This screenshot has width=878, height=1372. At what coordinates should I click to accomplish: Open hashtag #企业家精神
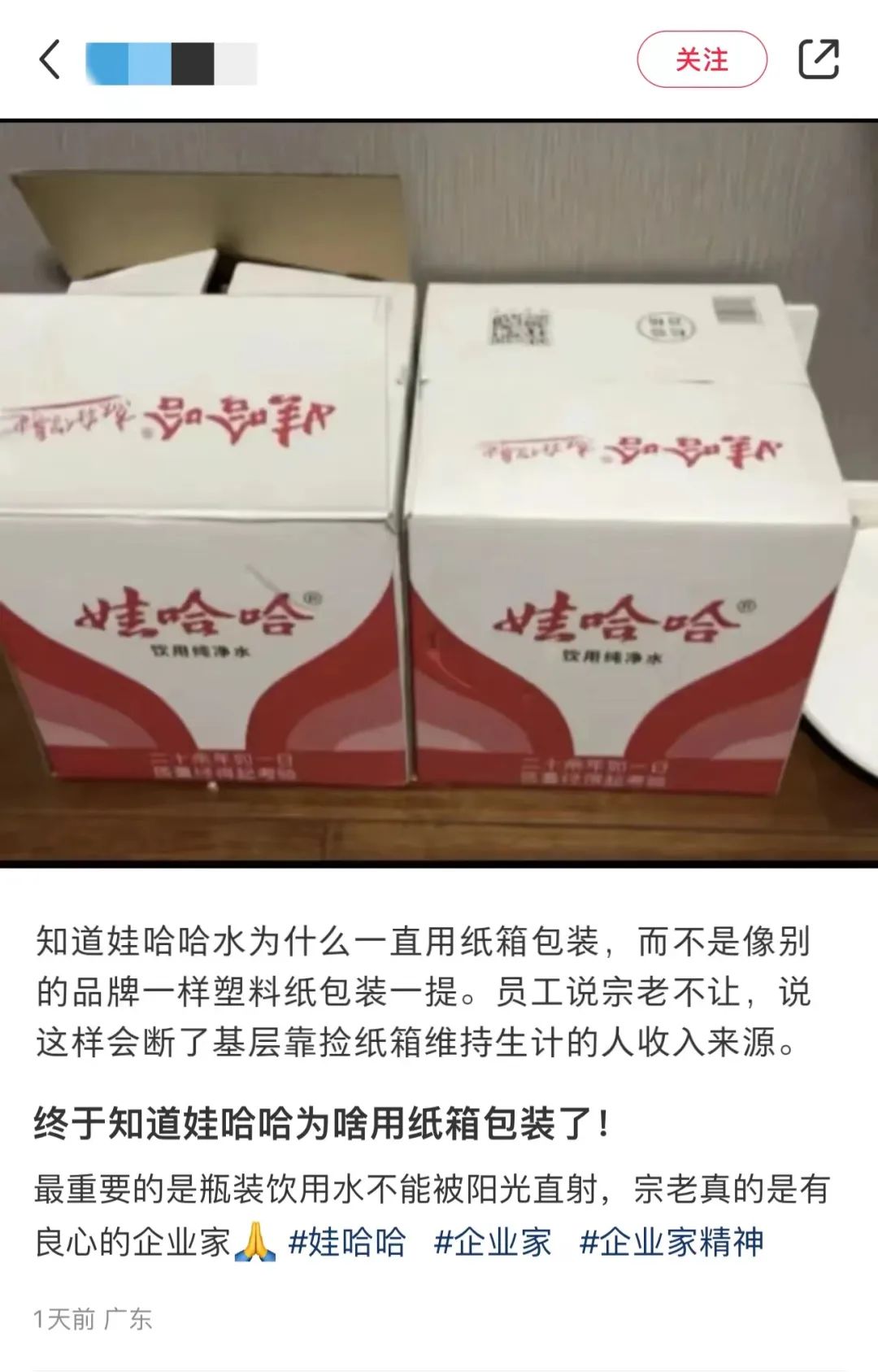click(x=671, y=1243)
